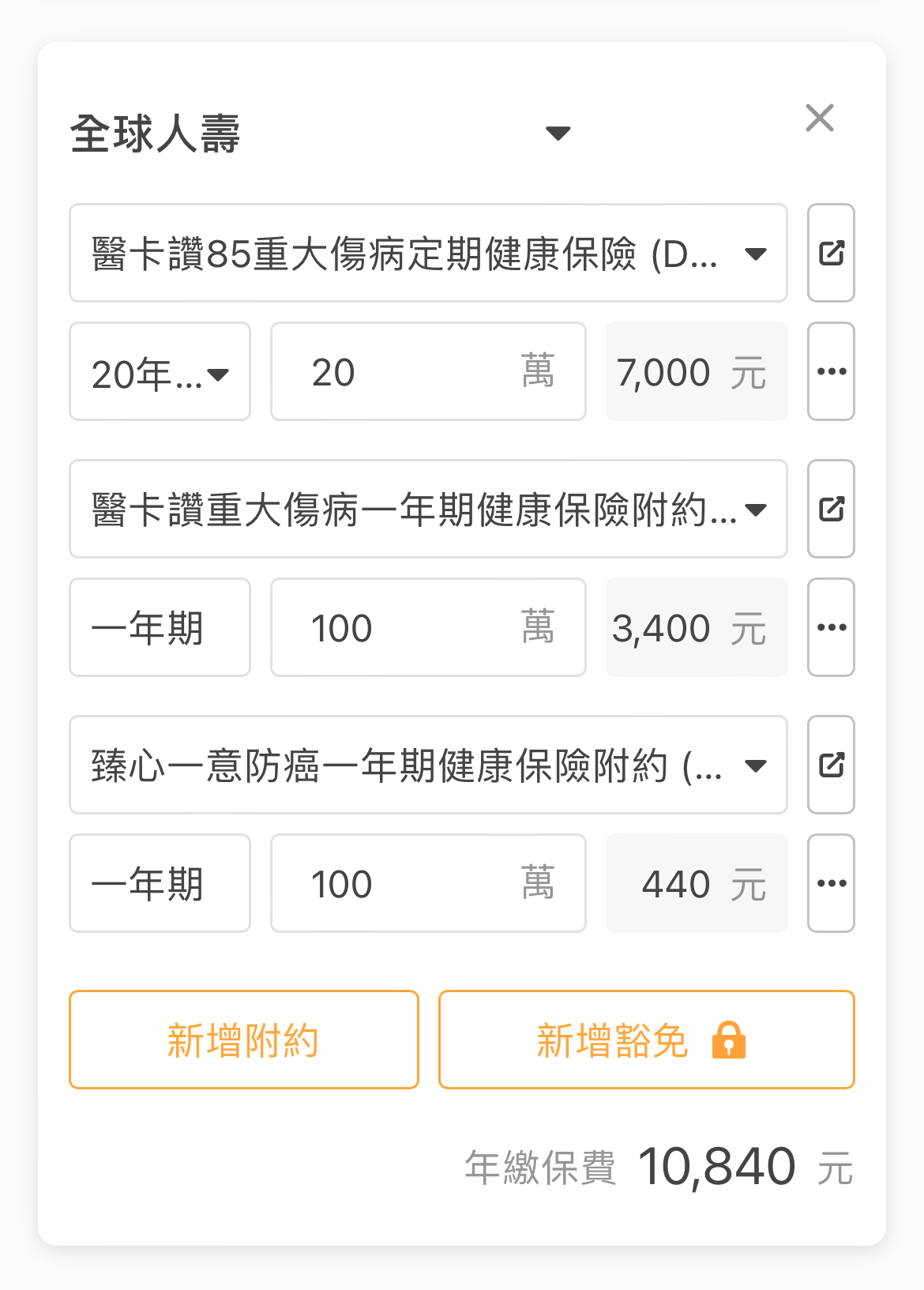Open more options beside the 3,400元 premium
Image resolution: width=924 pixels, height=1290 pixels.
831,627
